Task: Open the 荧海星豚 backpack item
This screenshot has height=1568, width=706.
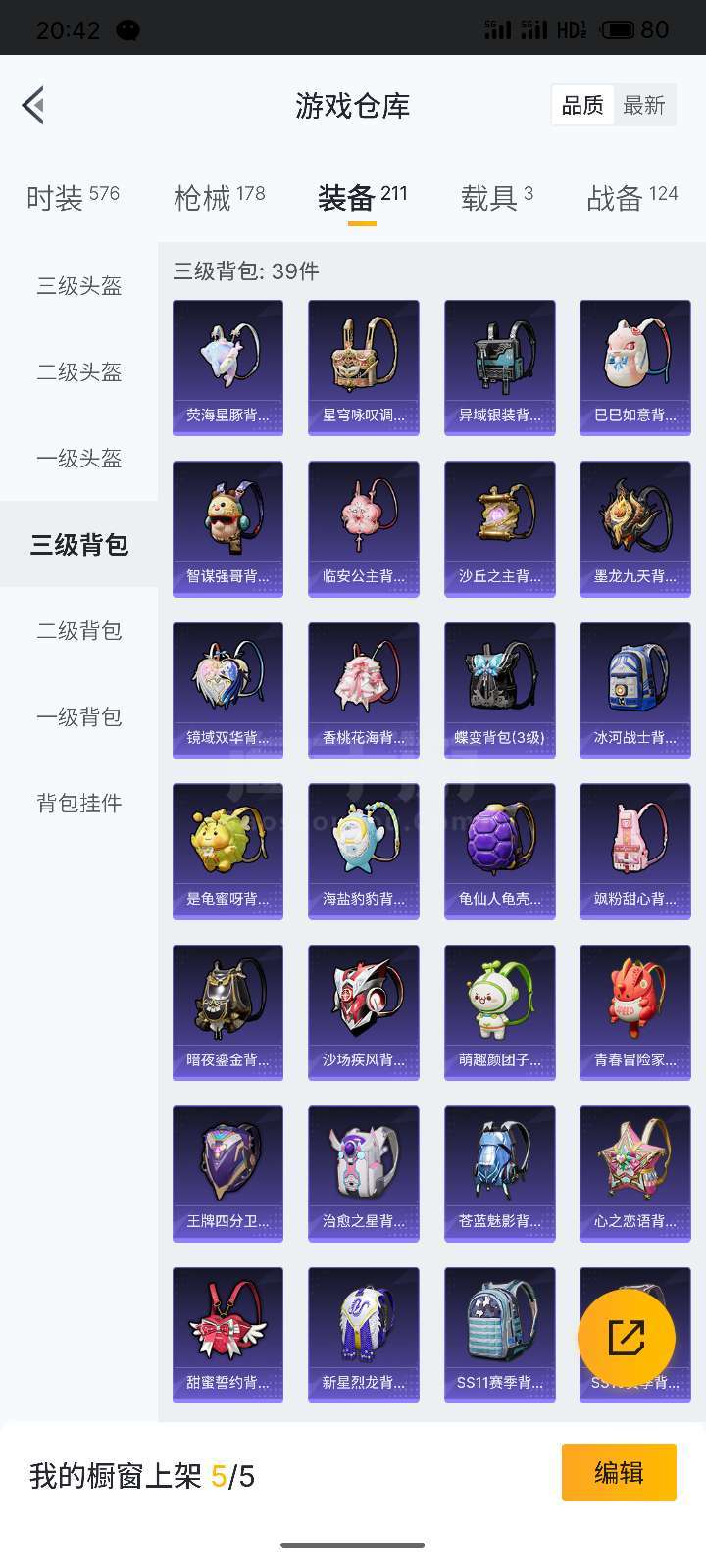Action: pos(227,367)
